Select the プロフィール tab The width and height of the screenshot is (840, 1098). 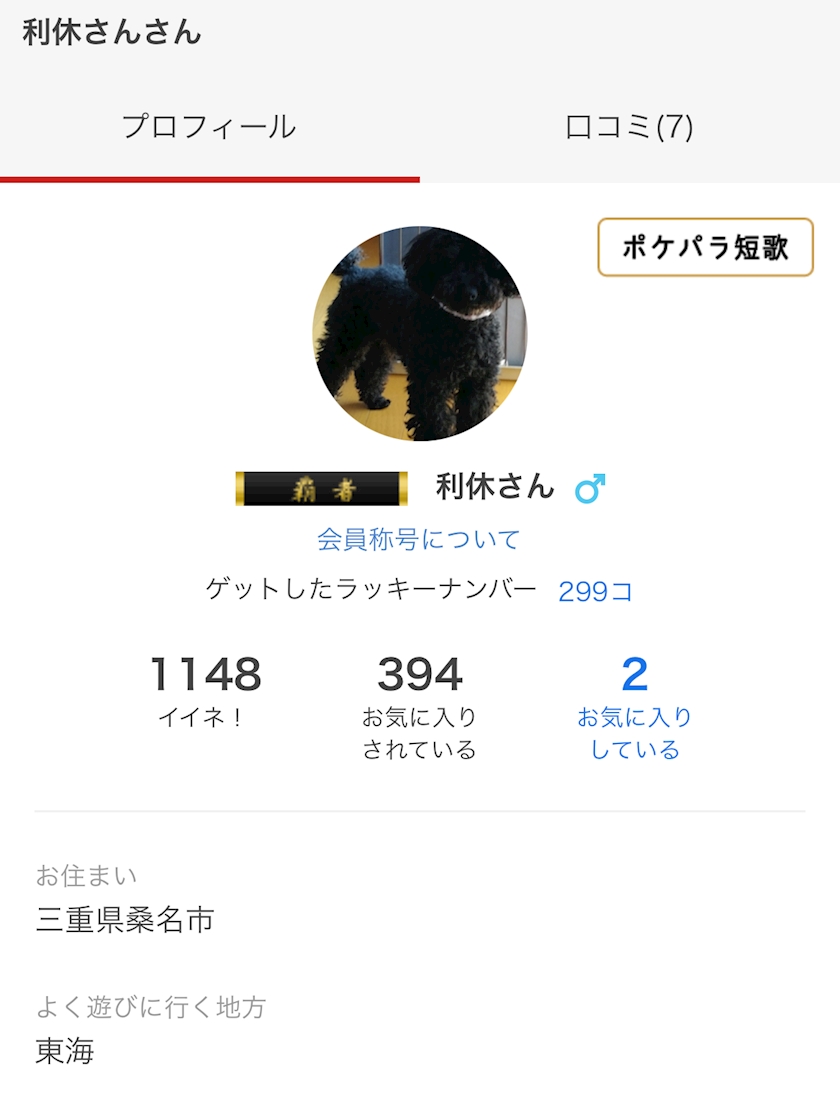(x=209, y=127)
